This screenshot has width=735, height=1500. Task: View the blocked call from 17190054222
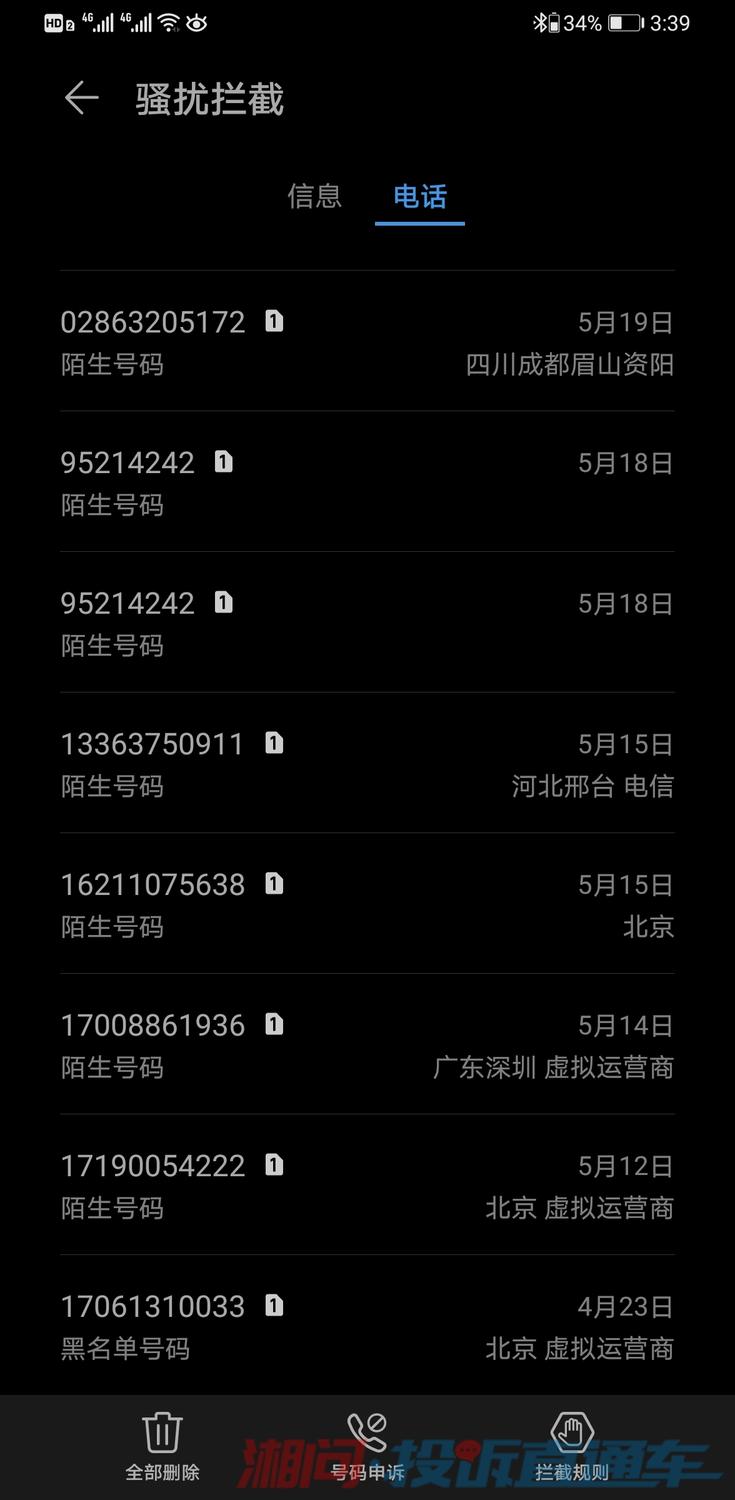pos(366,1186)
